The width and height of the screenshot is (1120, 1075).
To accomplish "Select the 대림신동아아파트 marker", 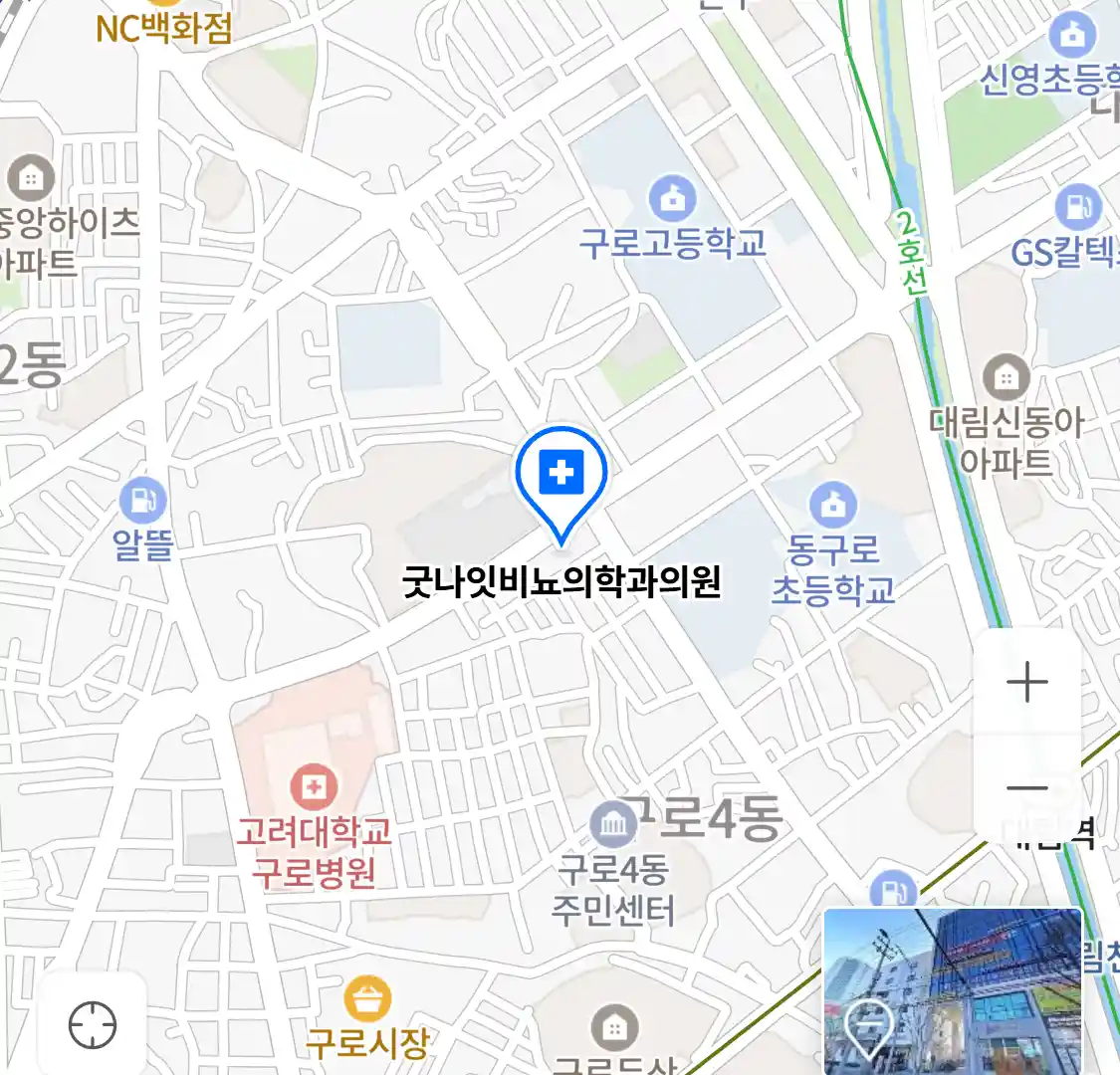I will click(1006, 378).
